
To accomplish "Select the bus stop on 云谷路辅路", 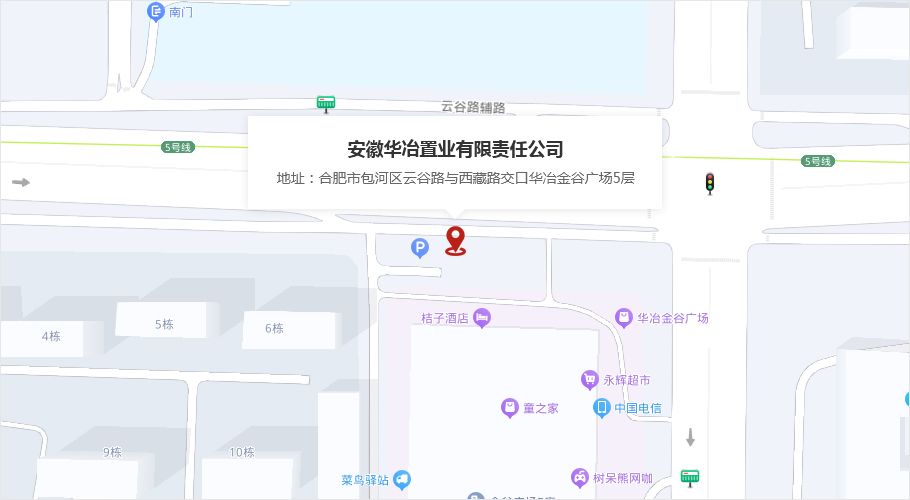I will point(326,103).
